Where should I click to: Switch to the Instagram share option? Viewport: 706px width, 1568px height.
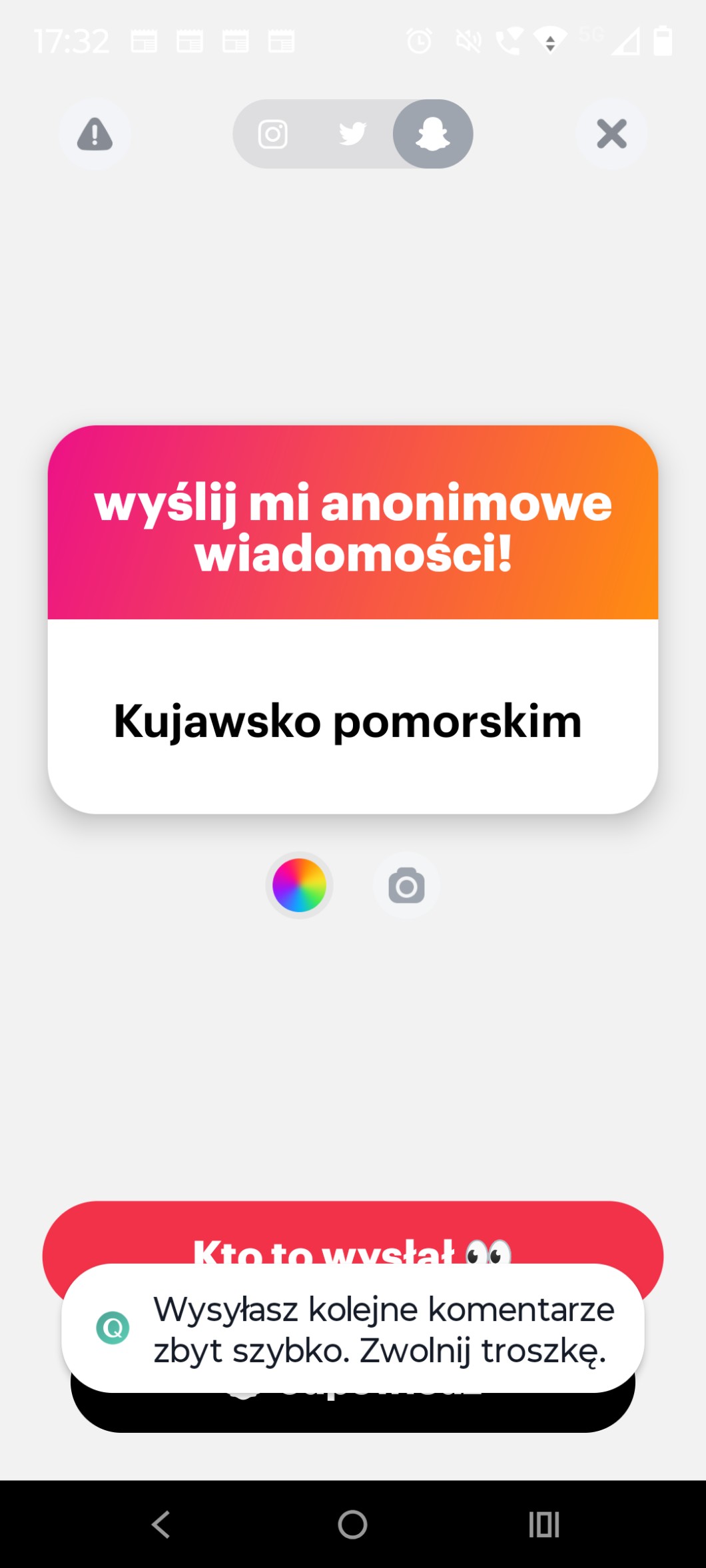pos(272,134)
